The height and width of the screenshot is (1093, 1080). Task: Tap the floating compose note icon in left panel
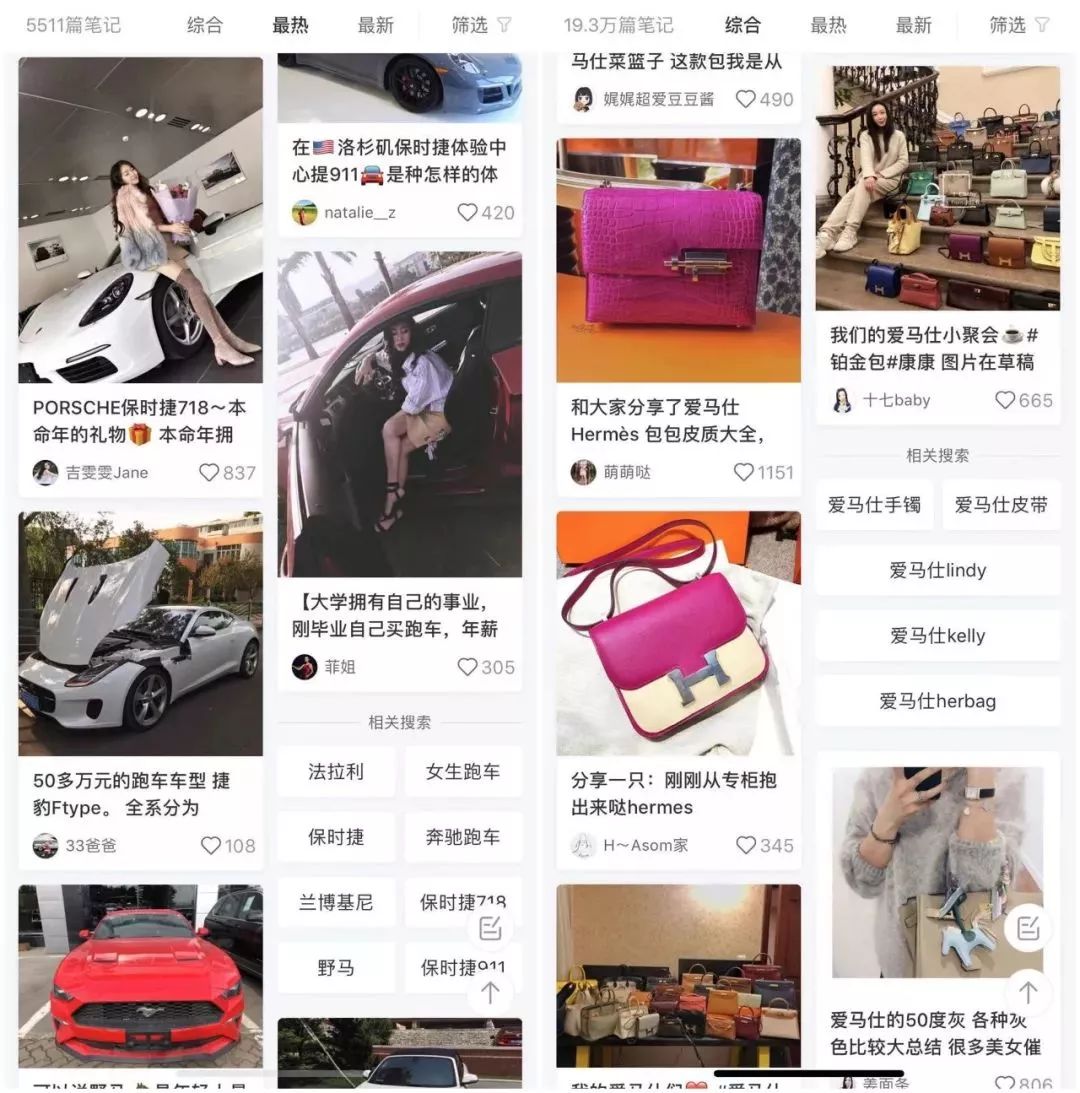point(489,929)
